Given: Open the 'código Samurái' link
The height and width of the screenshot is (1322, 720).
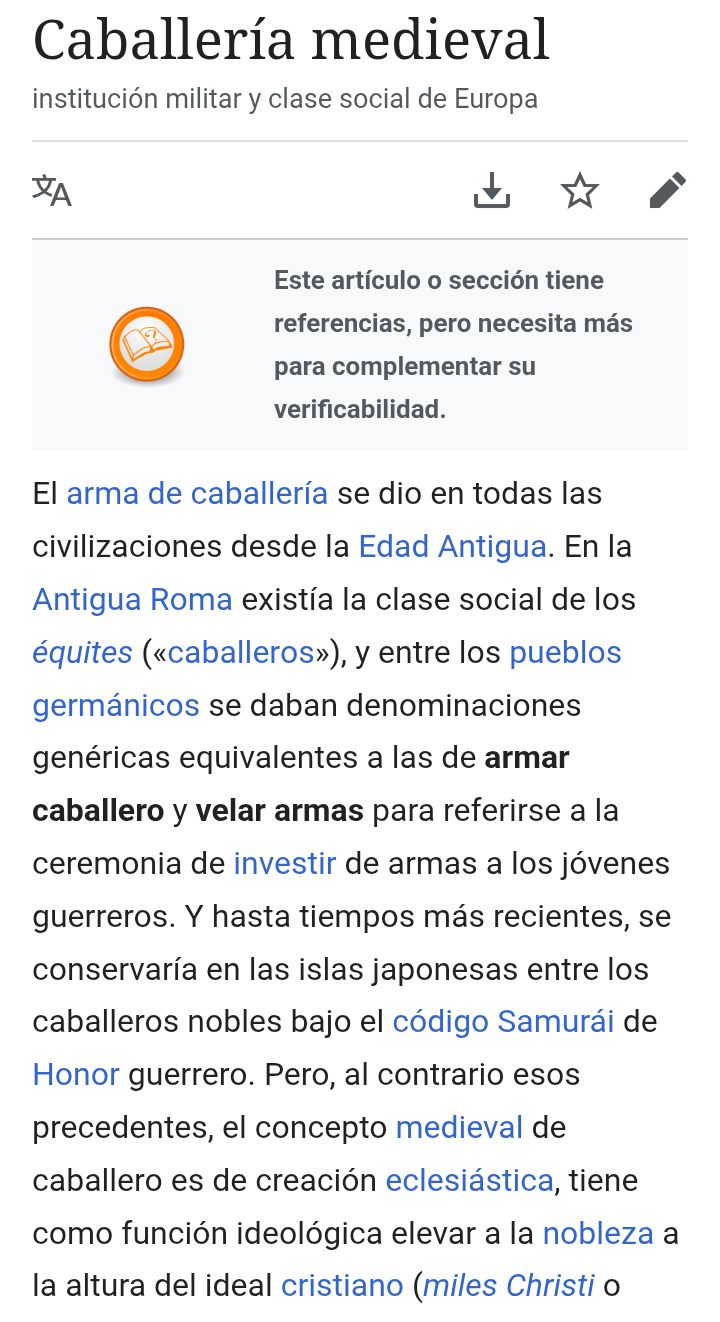Looking at the screenshot, I should 503,1022.
